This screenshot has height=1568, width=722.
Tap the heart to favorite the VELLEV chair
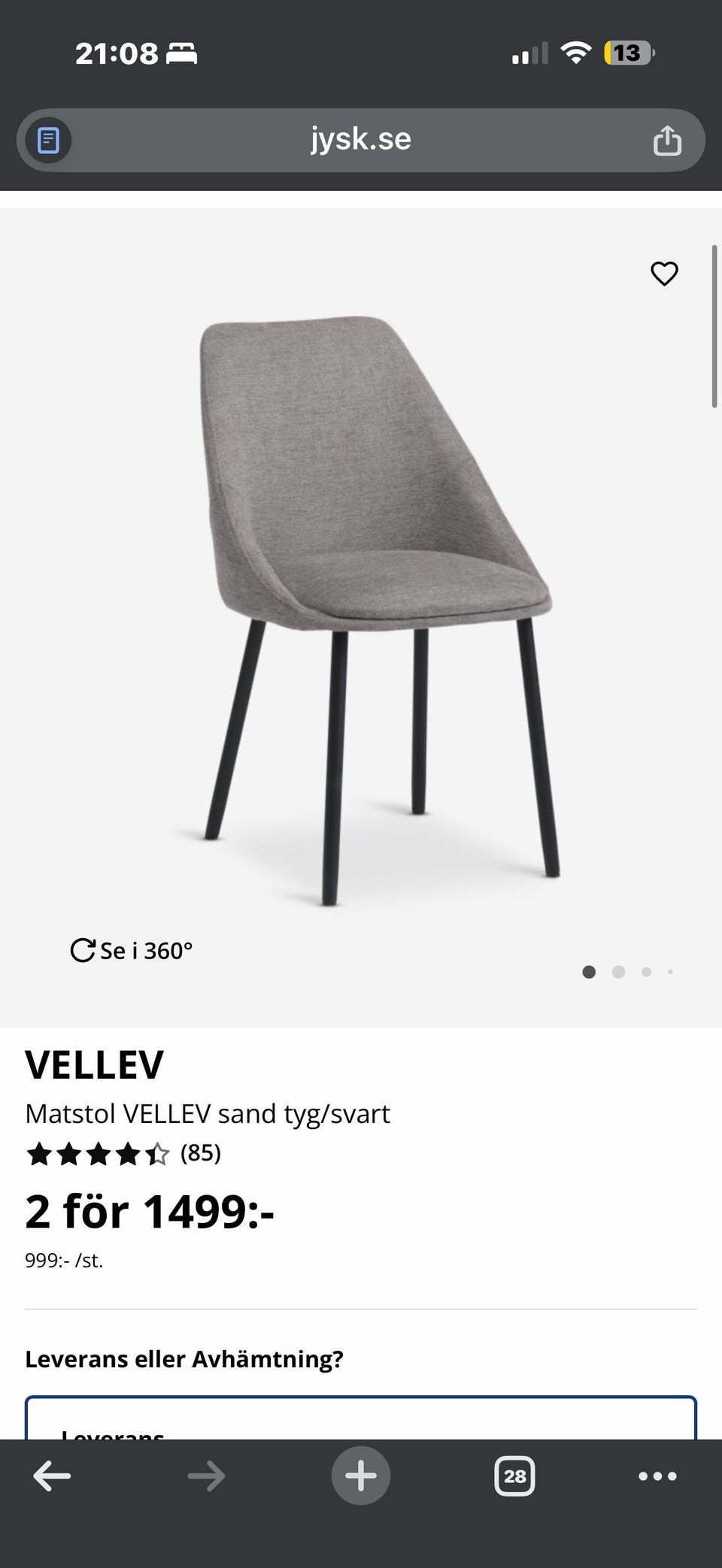665,274
